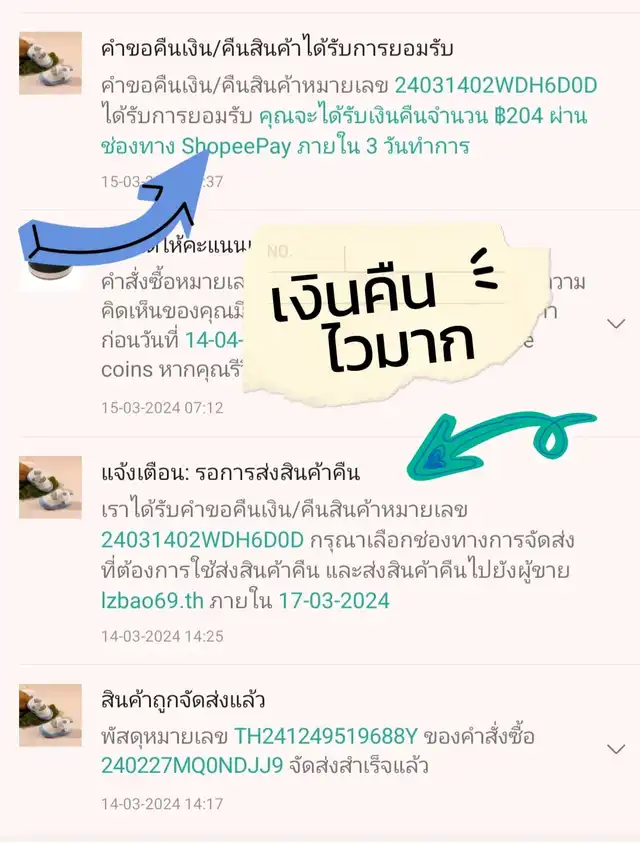Open the product shipped notification

tap(182, 700)
